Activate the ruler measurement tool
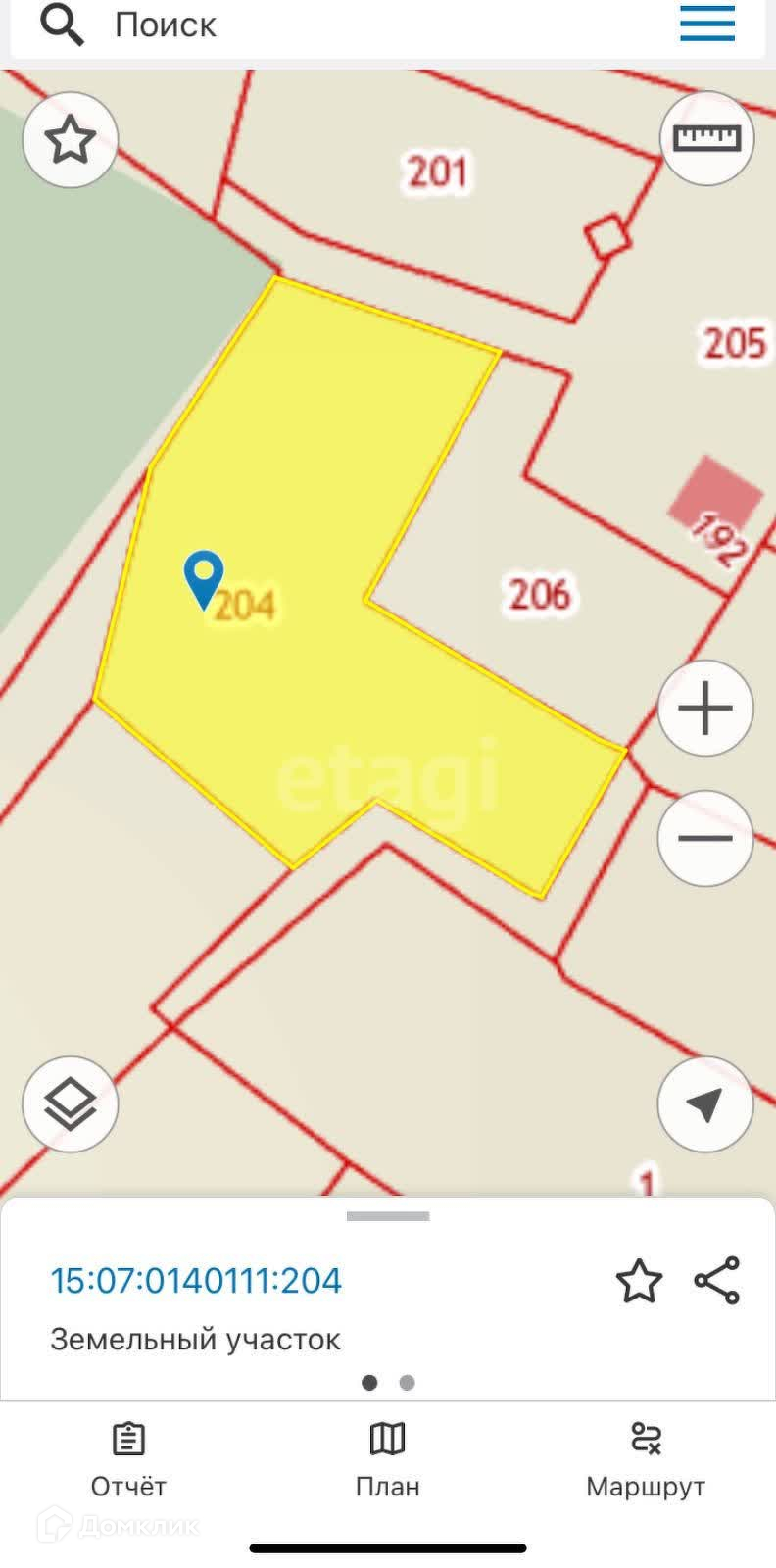Image resolution: width=776 pixels, height=1568 pixels. [x=706, y=138]
